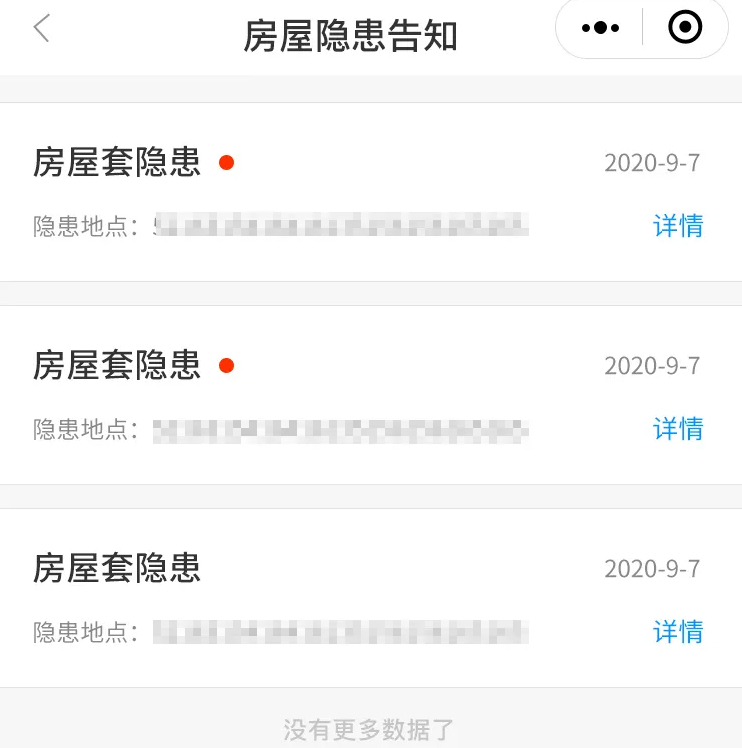Tap the date on the last hazard entry
Image resolution: width=742 pixels, height=748 pixels.
650,567
